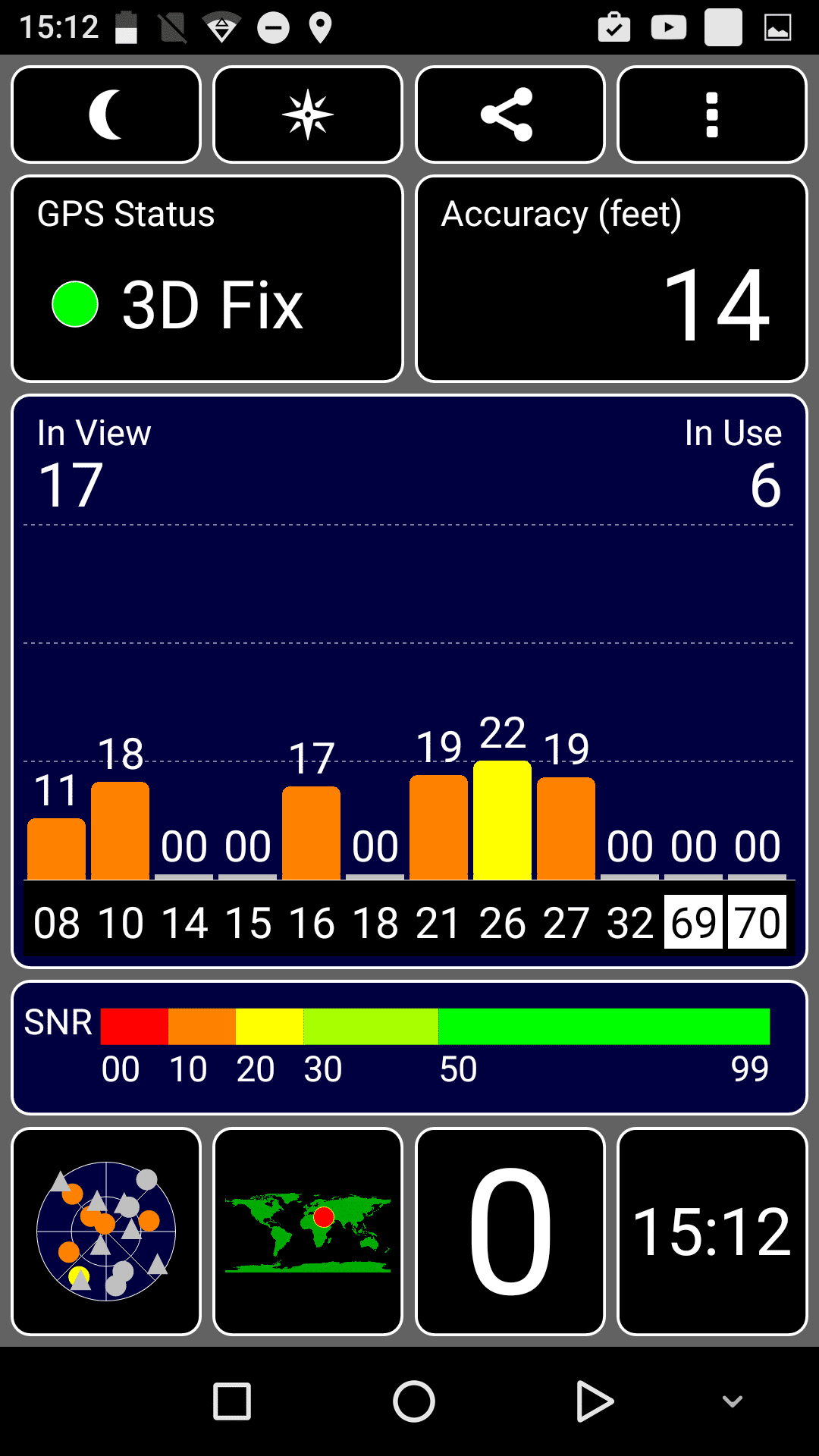The width and height of the screenshot is (819, 1456).
Task: Open the GPS Status 3D Fix panel
Action: 207,278
